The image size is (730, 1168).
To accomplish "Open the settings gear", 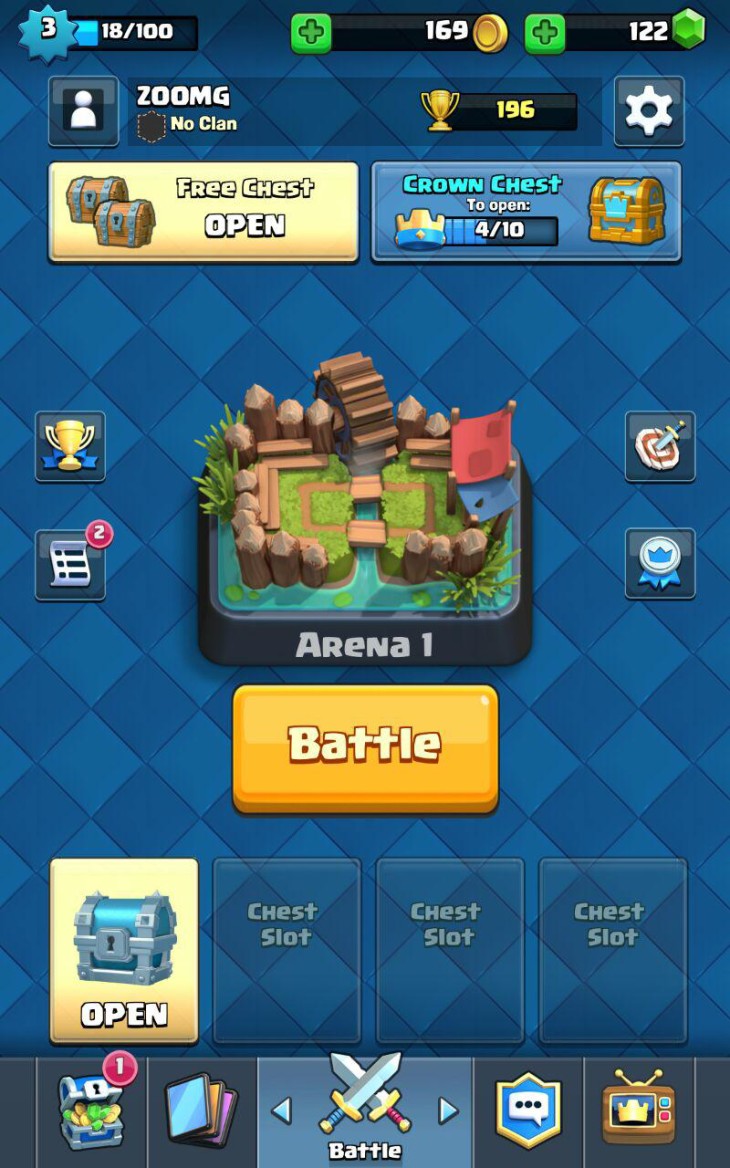I will point(649,111).
